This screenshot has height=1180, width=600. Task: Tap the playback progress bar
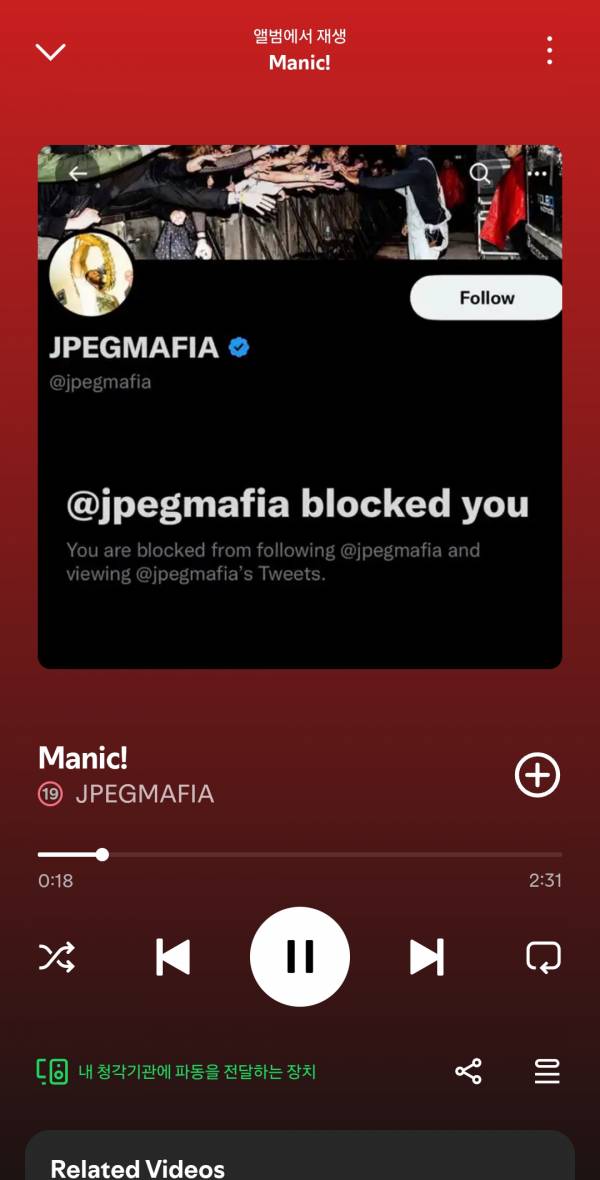tap(300, 855)
